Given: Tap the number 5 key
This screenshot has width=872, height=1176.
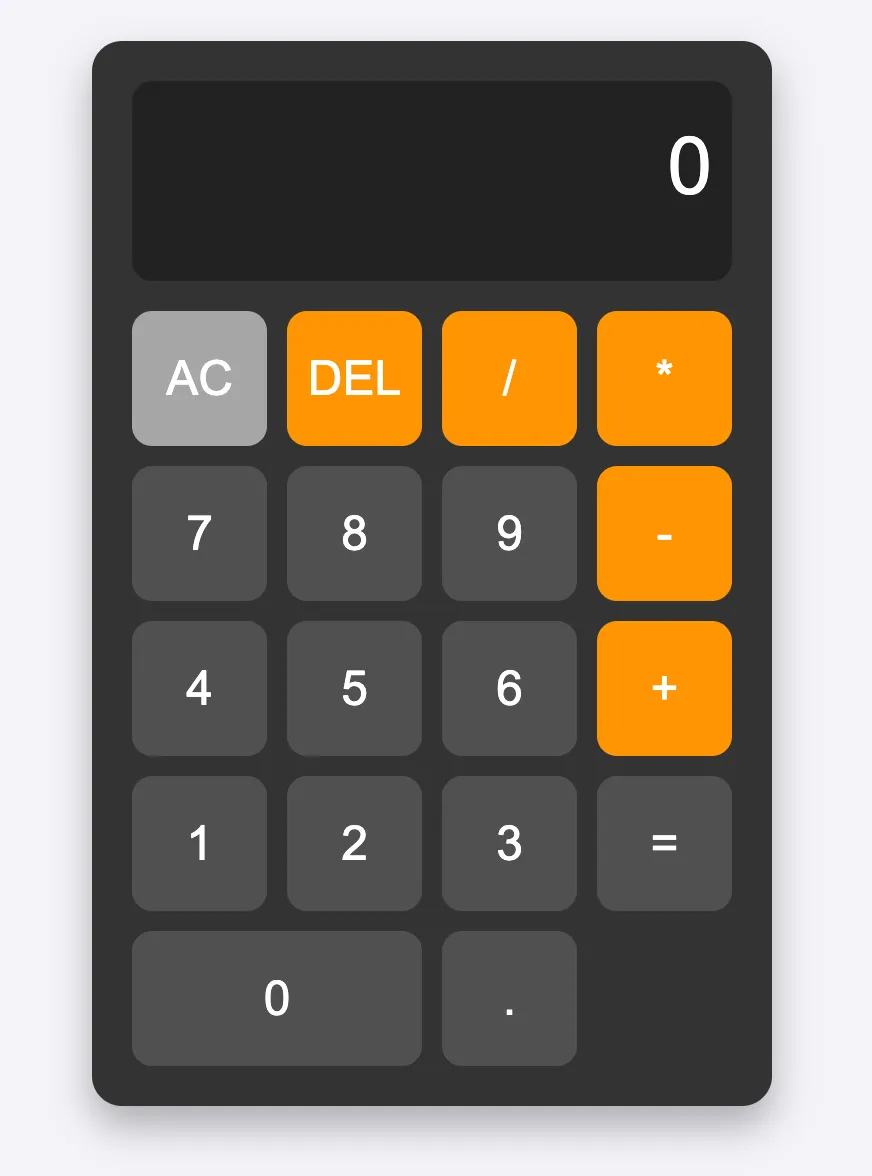Looking at the screenshot, I should [354, 688].
